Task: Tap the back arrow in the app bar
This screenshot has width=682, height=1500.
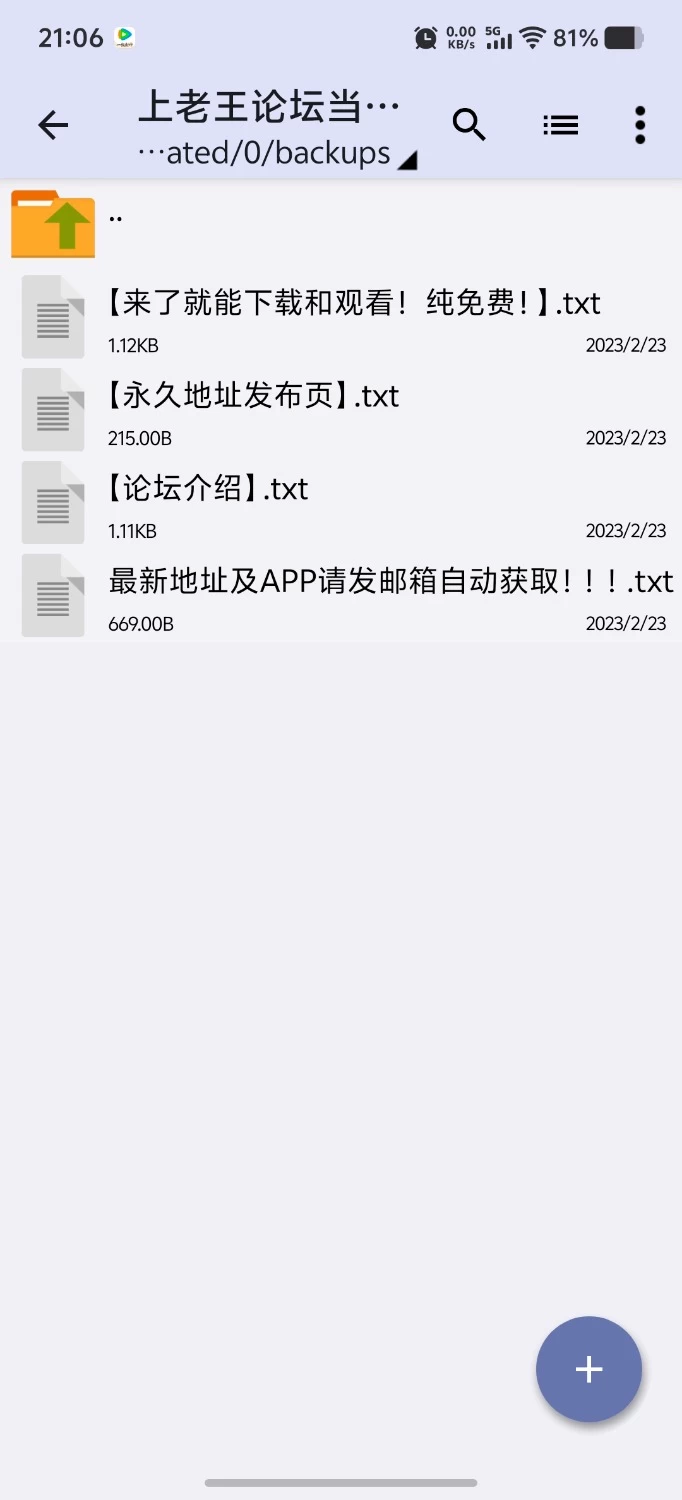Action: [53, 125]
